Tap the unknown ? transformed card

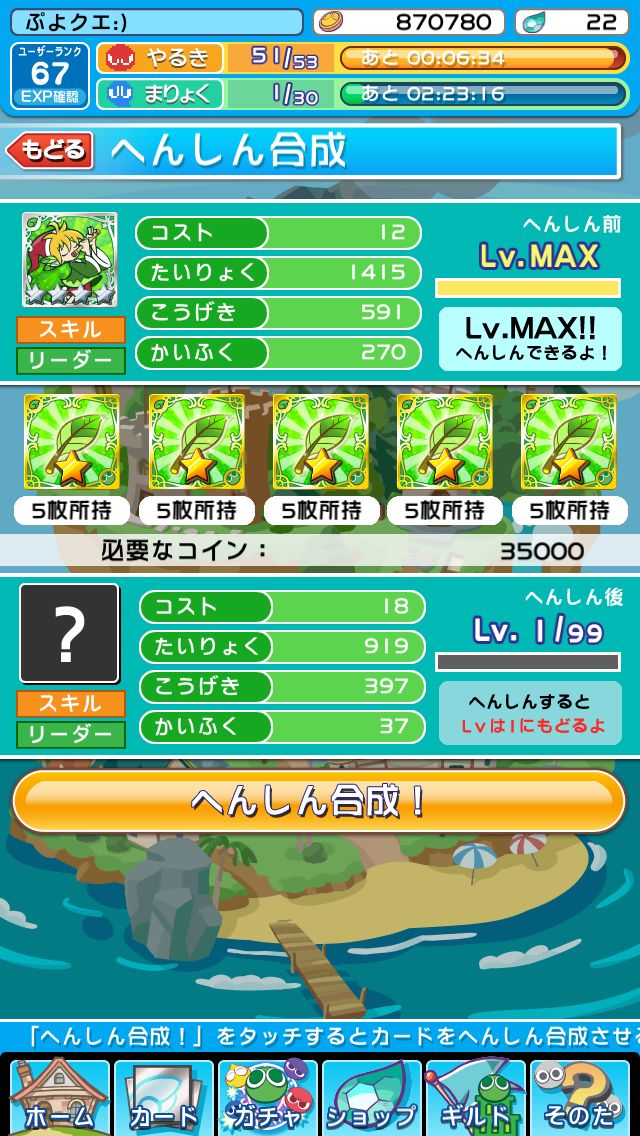(70, 633)
